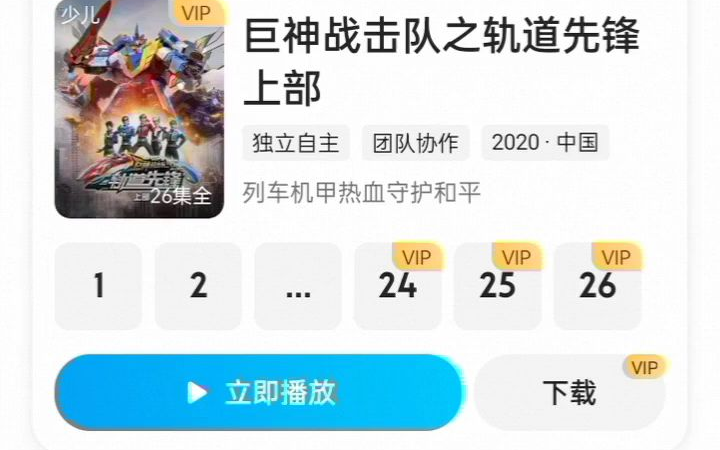This screenshot has height=450, width=720.
Task: Select VIP episode 25
Action: 497,286
